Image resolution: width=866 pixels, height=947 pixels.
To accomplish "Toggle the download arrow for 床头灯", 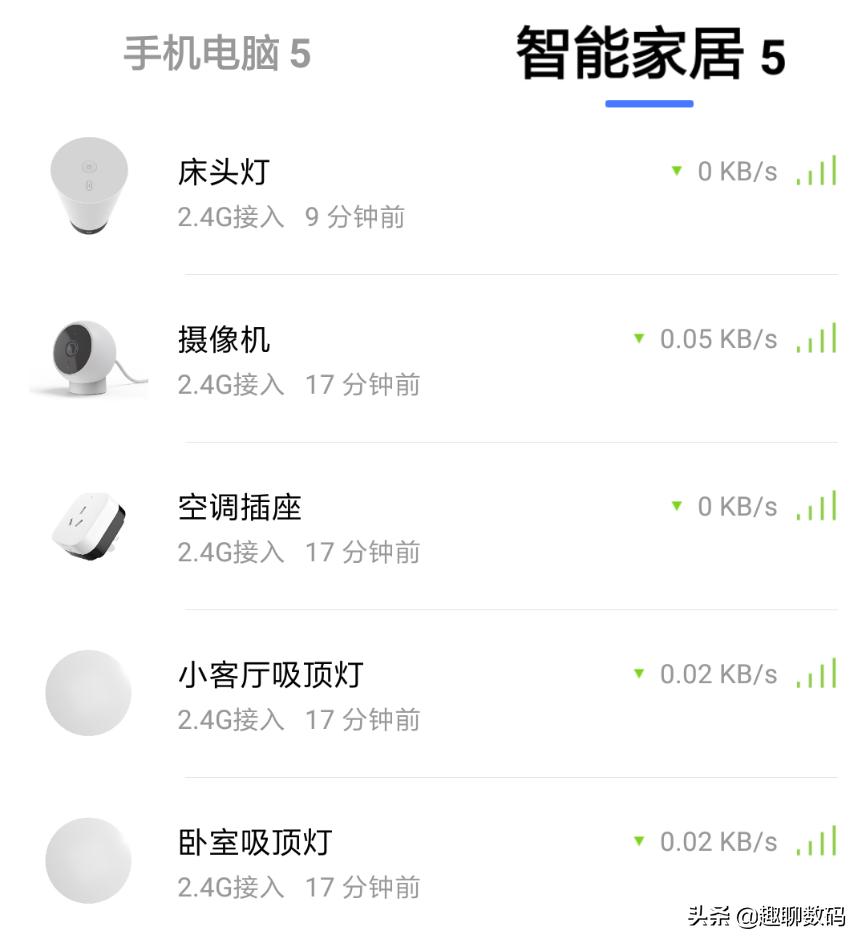I will tap(678, 171).
